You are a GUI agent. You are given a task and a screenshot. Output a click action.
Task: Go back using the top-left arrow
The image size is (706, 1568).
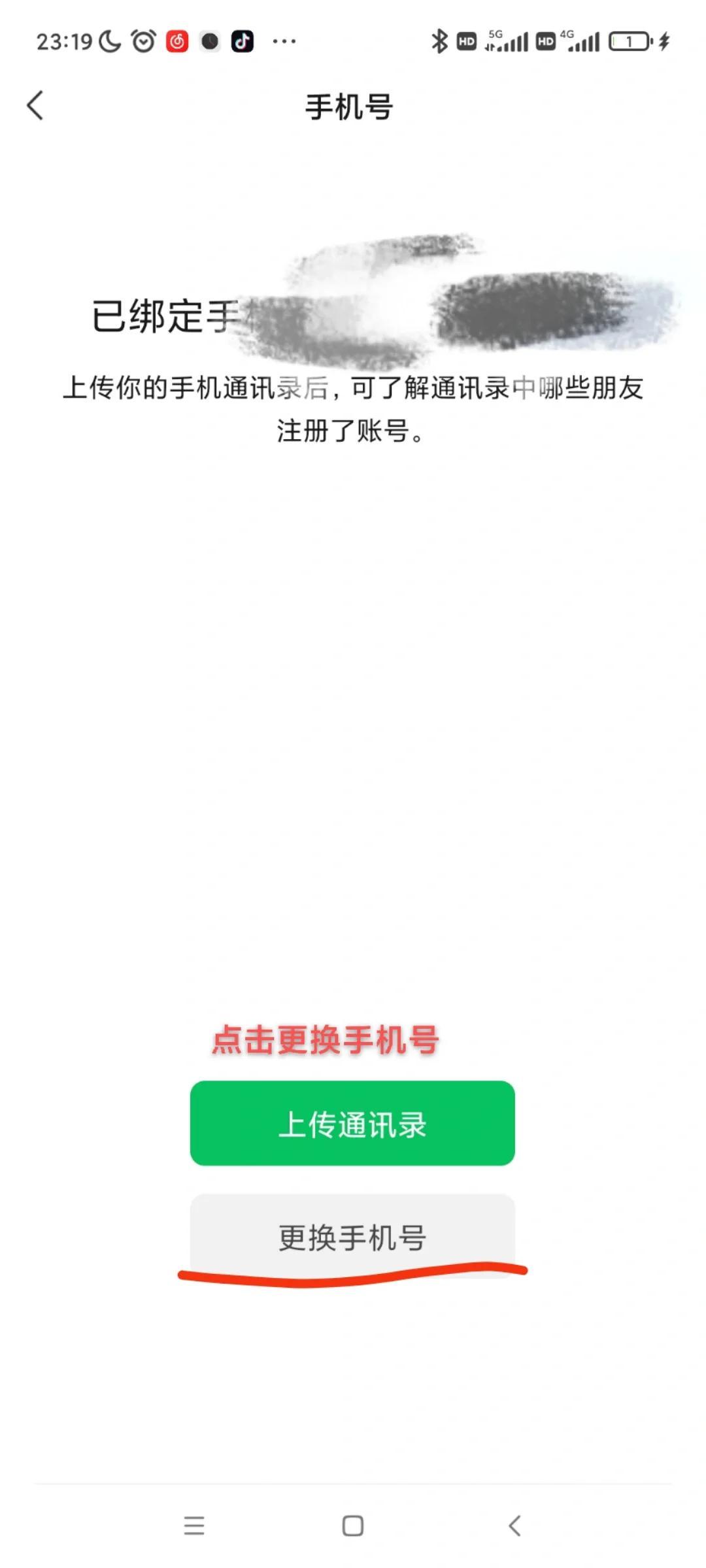click(x=35, y=105)
